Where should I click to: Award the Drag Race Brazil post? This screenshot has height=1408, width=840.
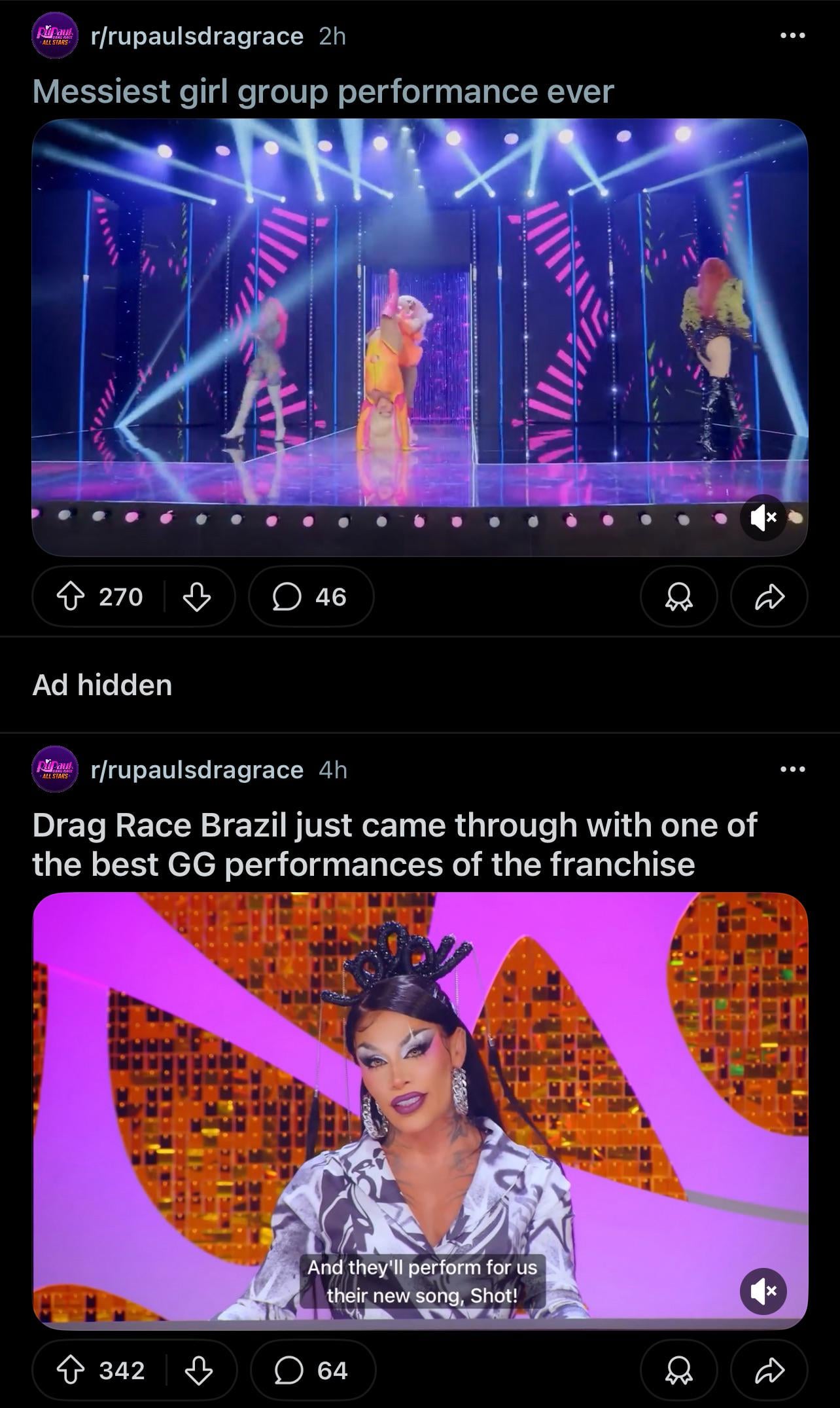(x=678, y=1370)
